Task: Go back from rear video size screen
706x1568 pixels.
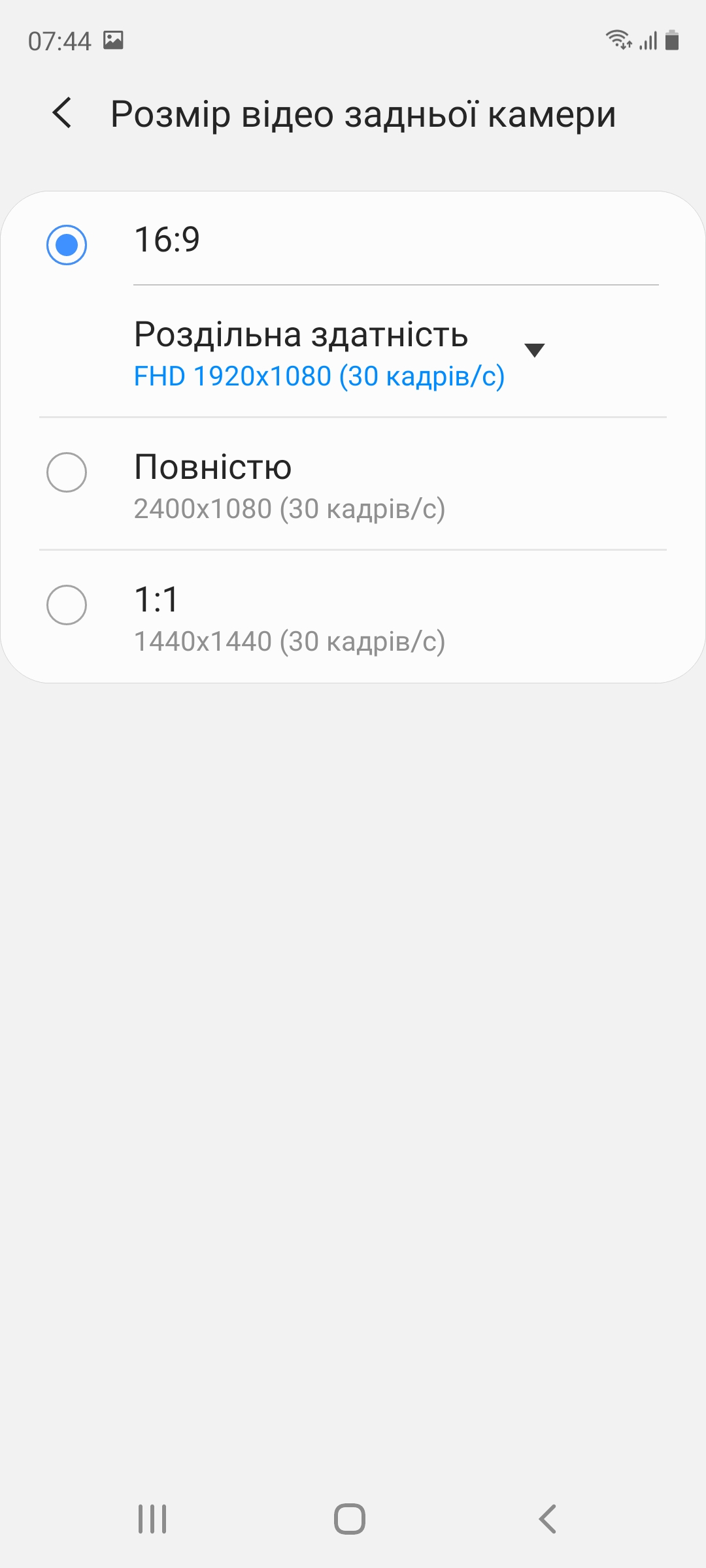Action: point(62,113)
